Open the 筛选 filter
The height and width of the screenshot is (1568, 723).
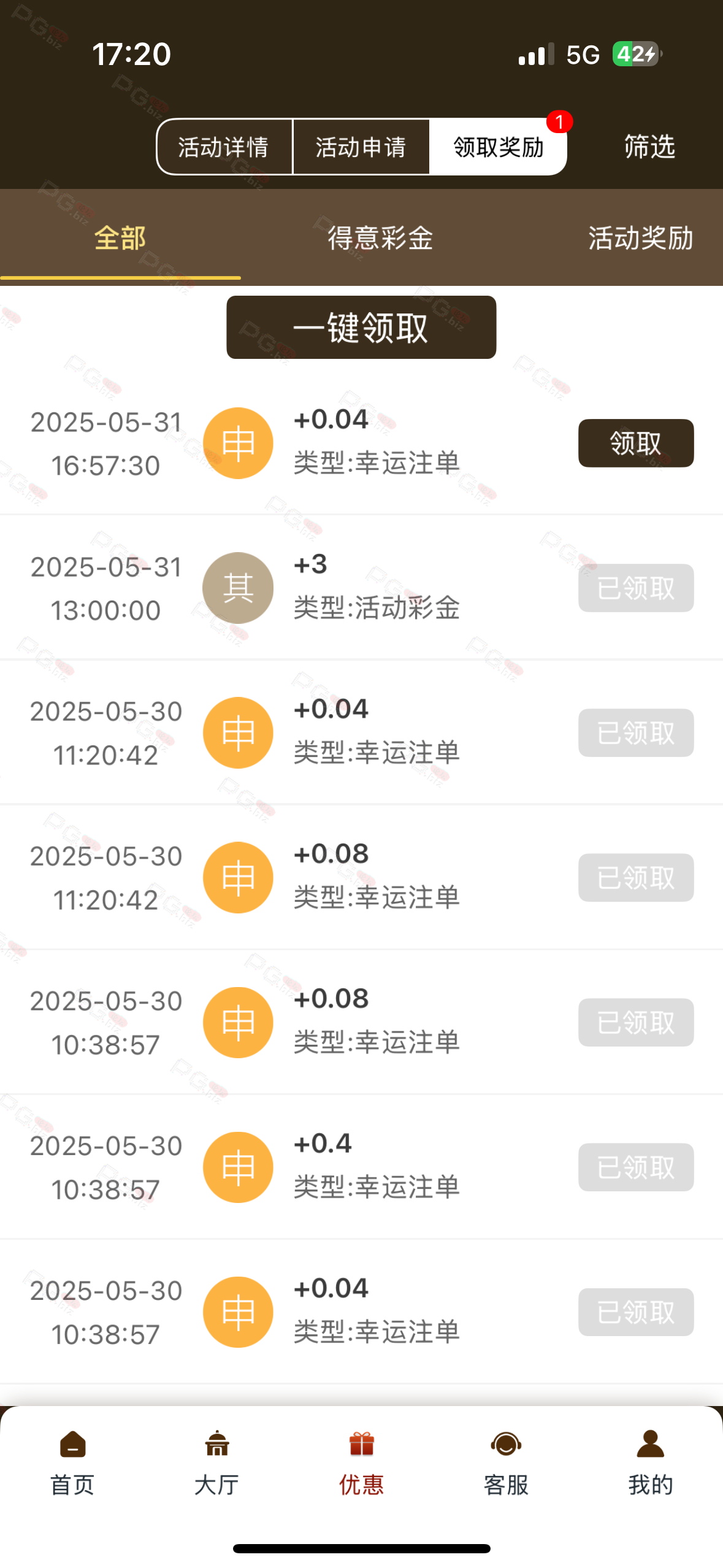(x=649, y=147)
